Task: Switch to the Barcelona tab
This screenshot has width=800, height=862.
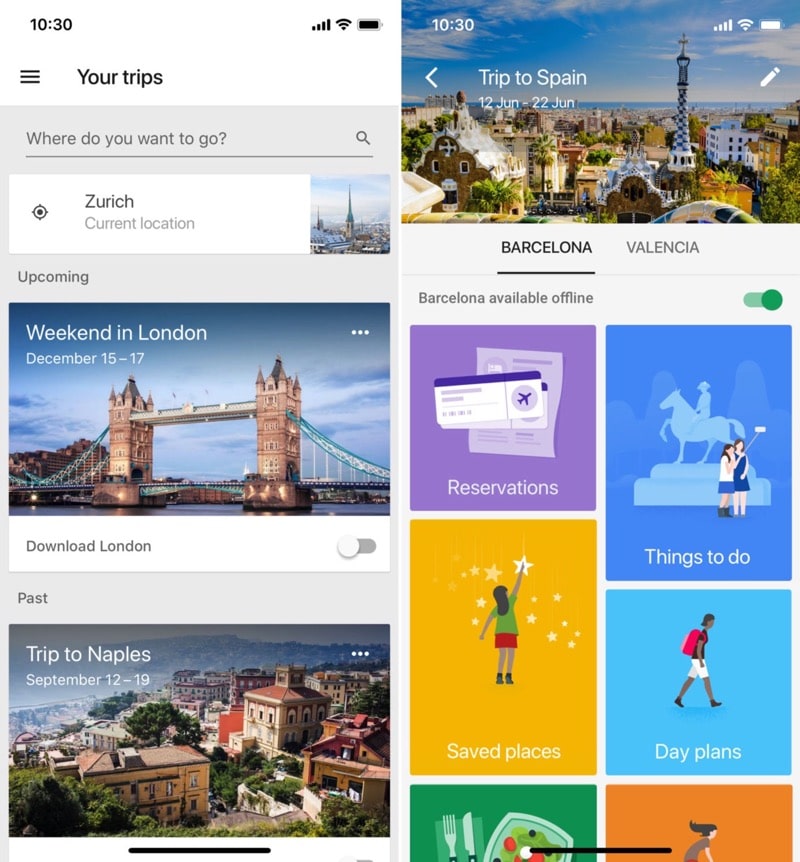Action: pyautogui.click(x=546, y=247)
